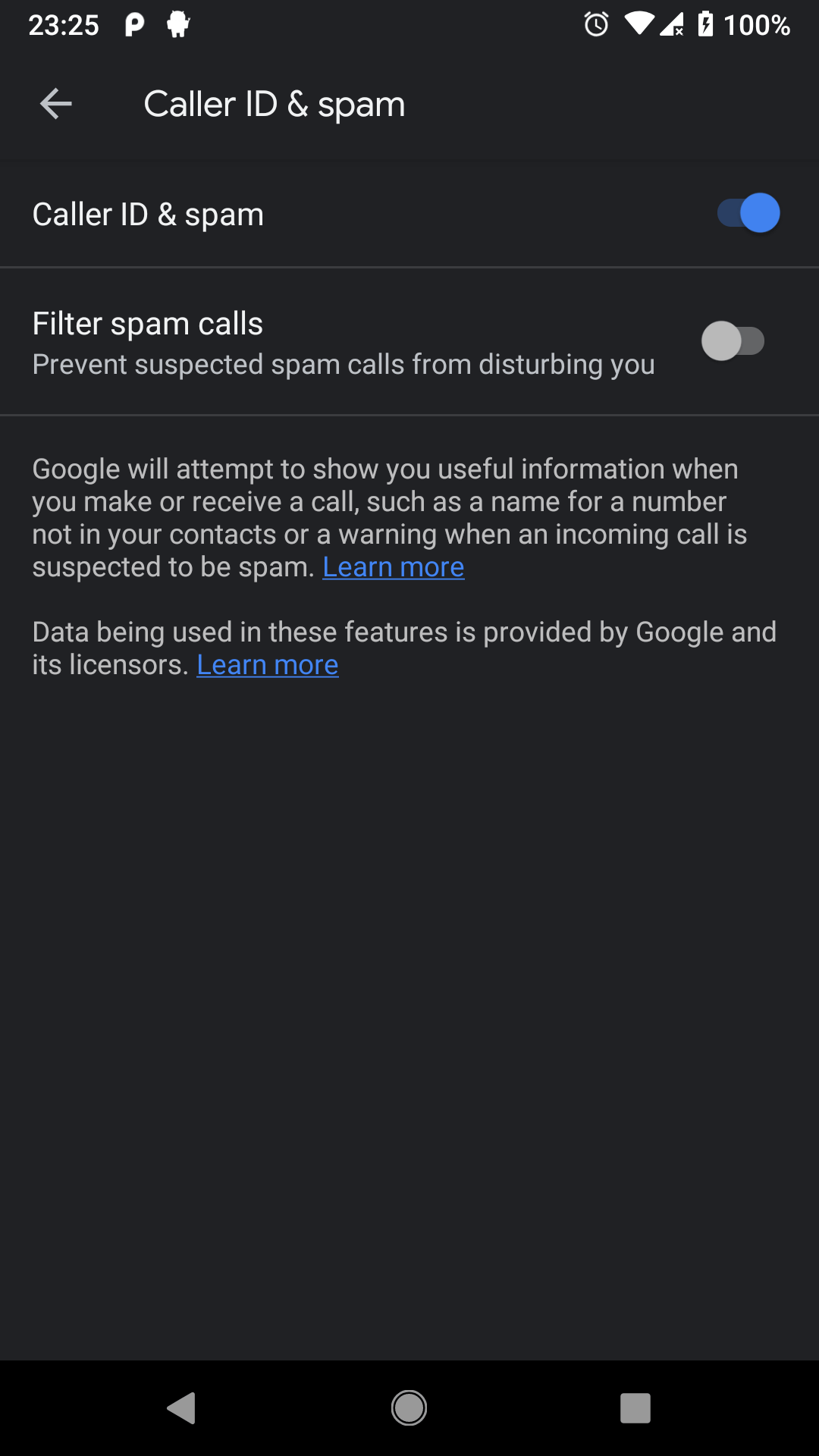Tap the back arrow next to Caller ID & spam
This screenshot has width=819, height=1456.
[x=55, y=103]
